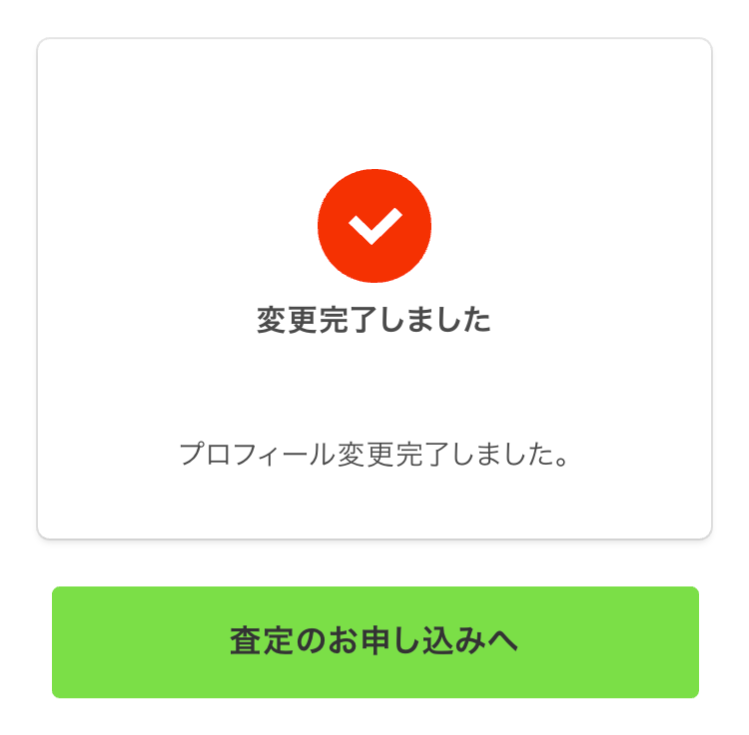Tap the 査定のお申し込みへ button
The width and height of the screenshot is (749, 735).
pyautogui.click(x=375, y=641)
